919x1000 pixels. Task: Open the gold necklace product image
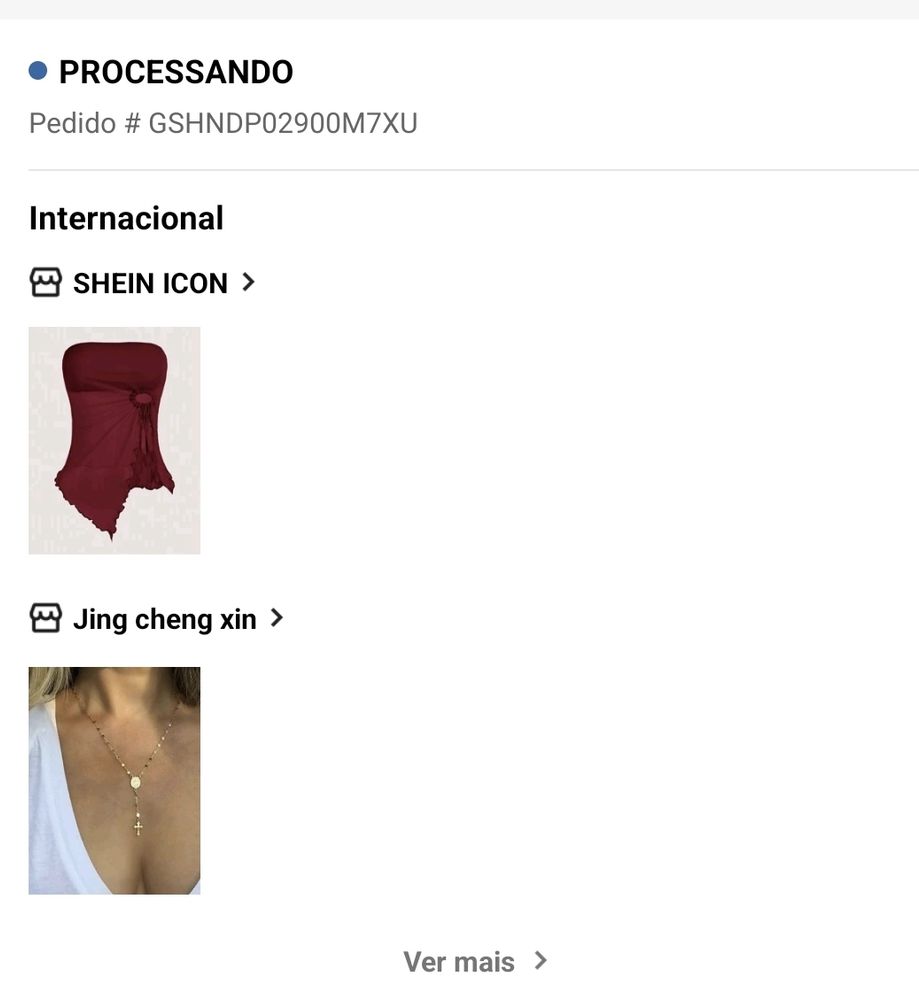pyautogui.click(x=114, y=779)
